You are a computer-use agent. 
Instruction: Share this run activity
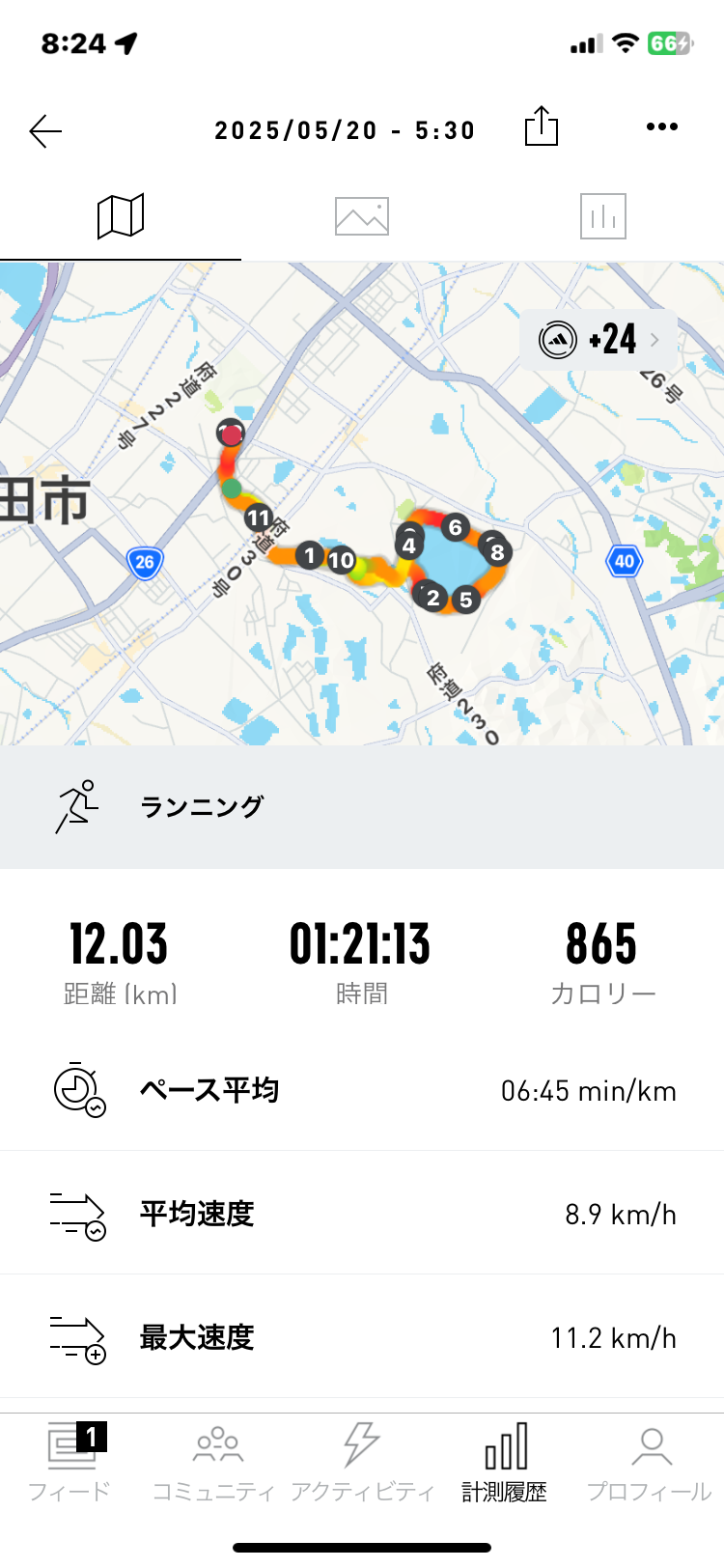542,126
